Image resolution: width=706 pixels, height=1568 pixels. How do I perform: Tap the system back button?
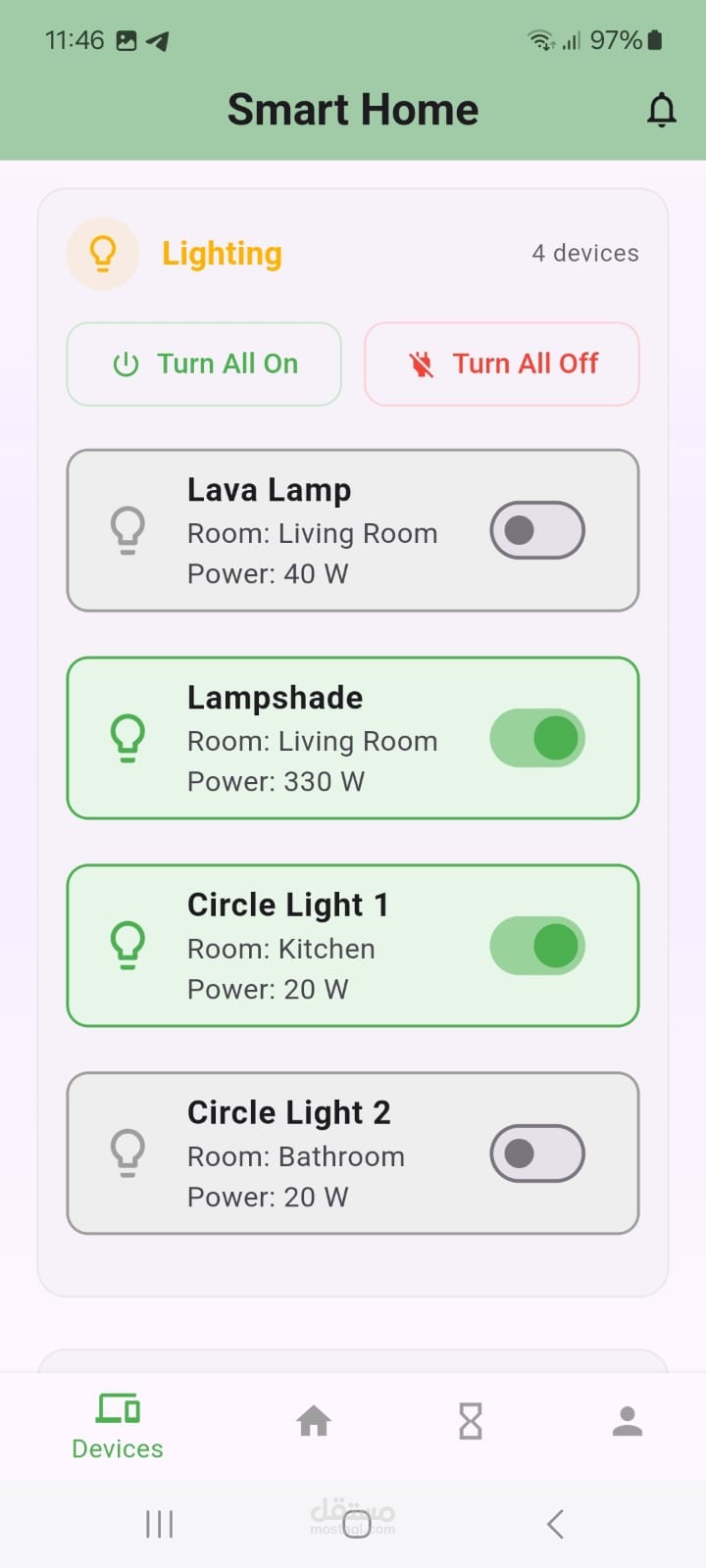[555, 1524]
